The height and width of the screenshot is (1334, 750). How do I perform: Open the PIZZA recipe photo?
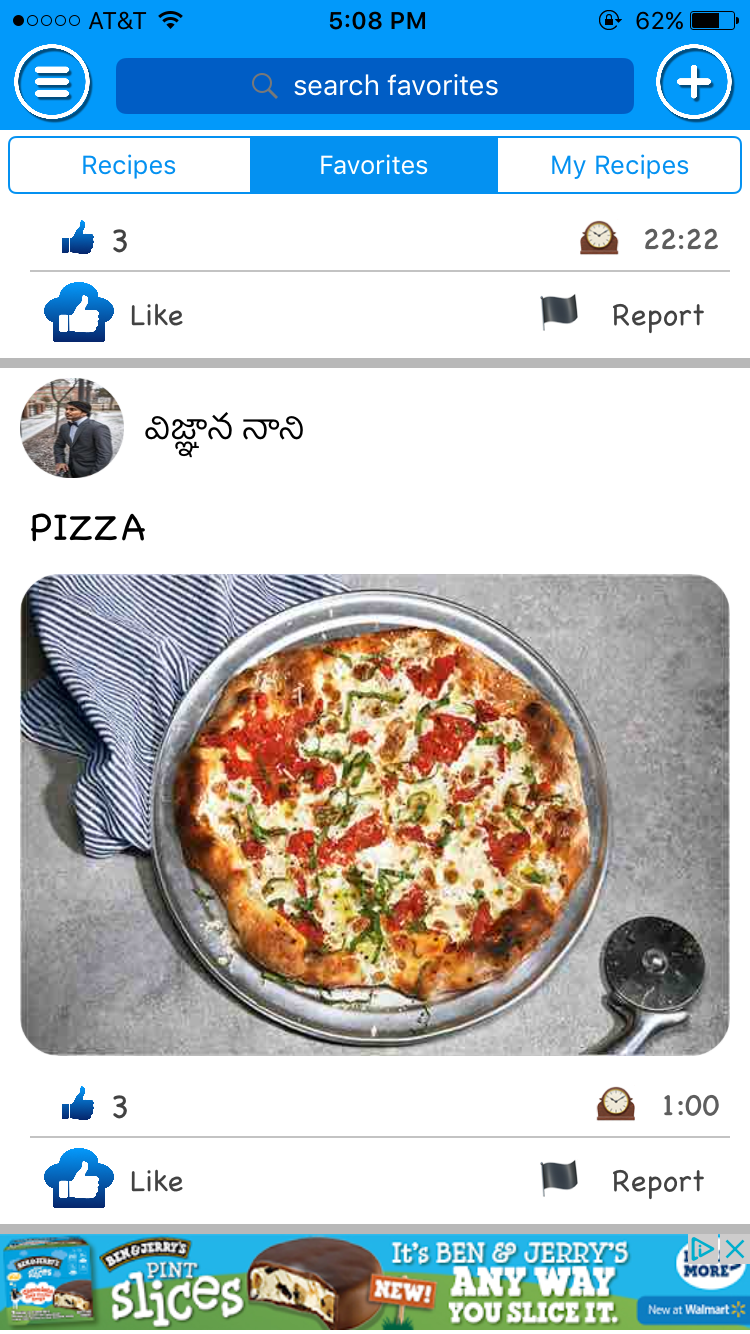point(375,814)
